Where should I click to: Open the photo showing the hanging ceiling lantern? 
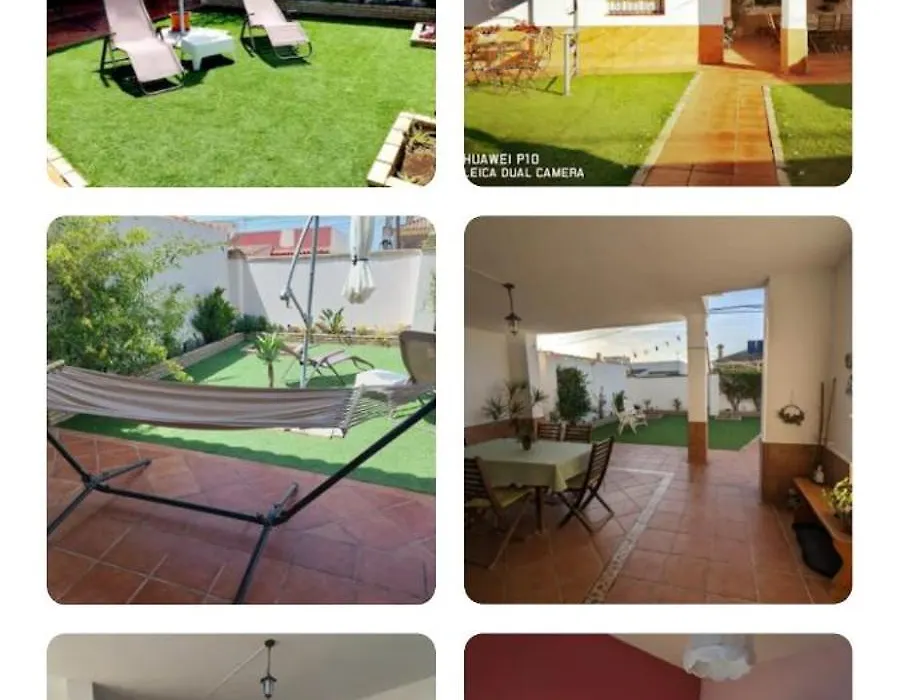click(x=241, y=667)
